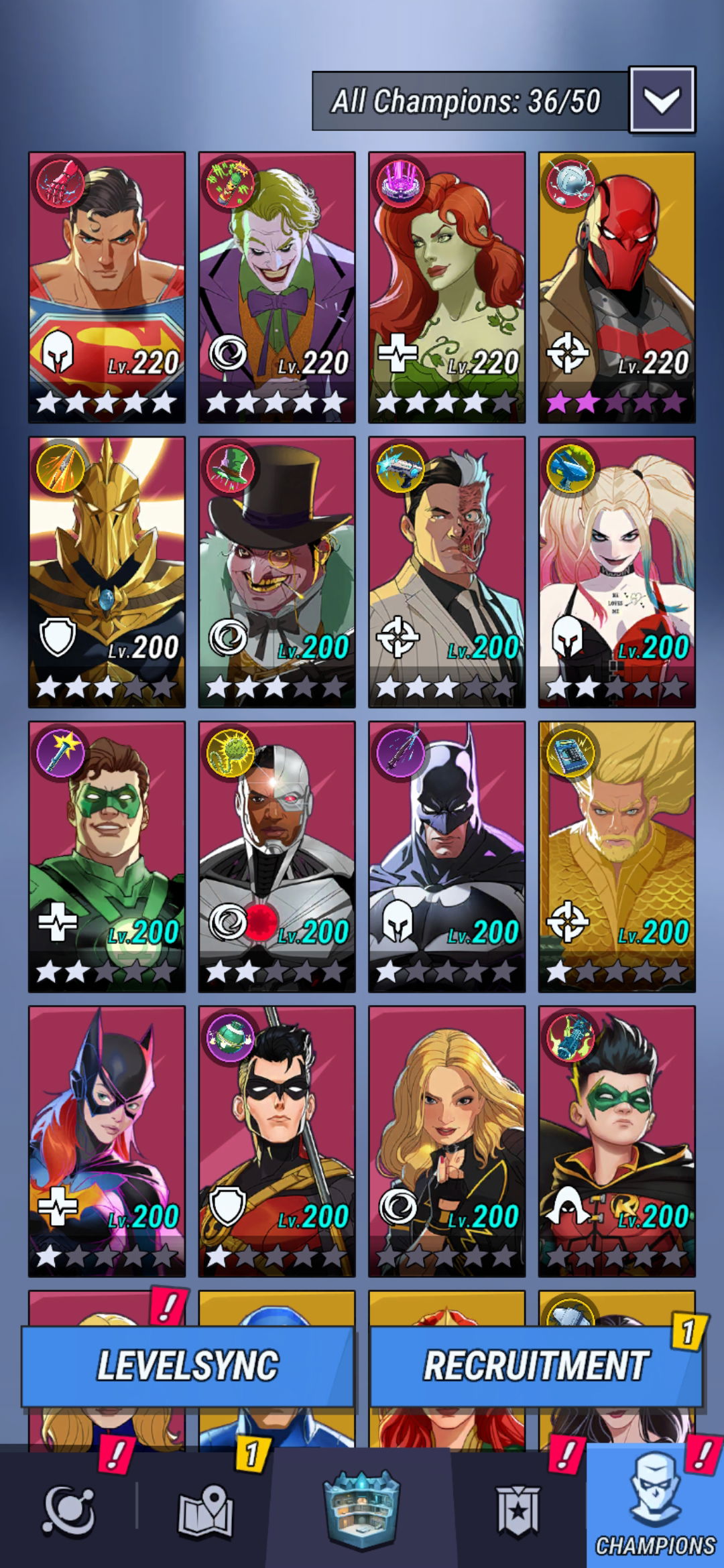Expand the All Champions filter dropdown

point(661,101)
